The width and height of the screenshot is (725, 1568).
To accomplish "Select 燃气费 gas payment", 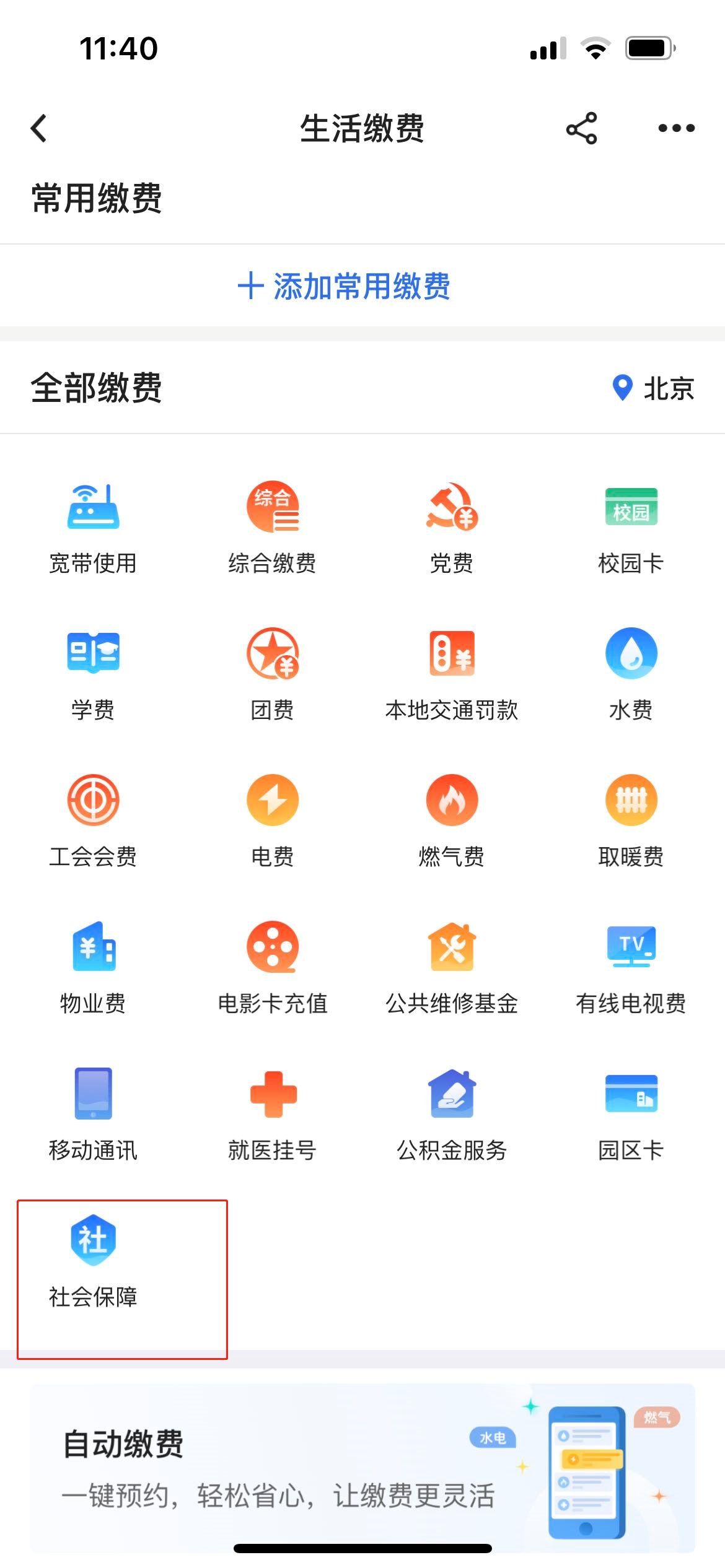I will click(452, 820).
